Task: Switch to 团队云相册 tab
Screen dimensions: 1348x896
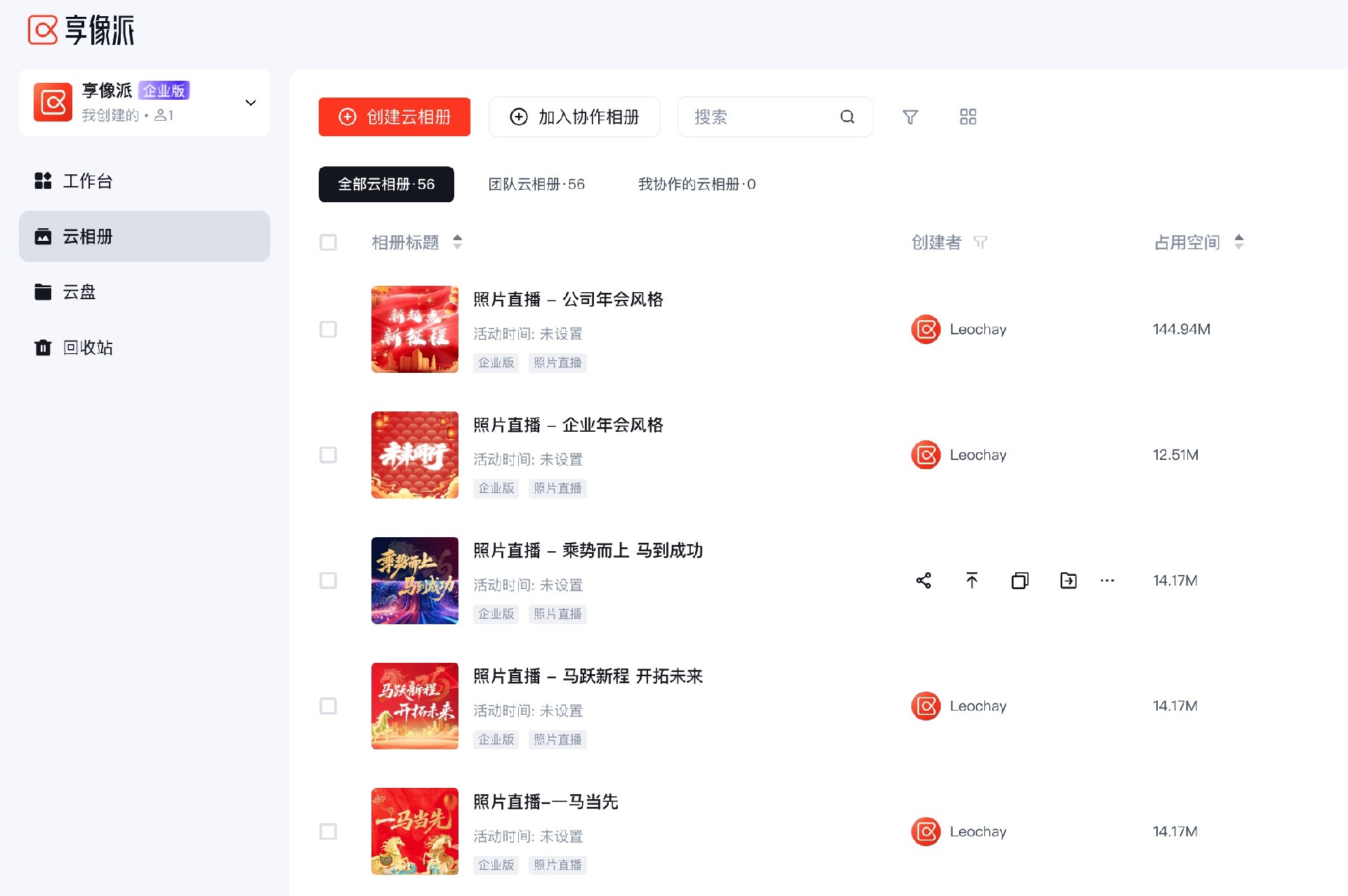Action: click(536, 184)
